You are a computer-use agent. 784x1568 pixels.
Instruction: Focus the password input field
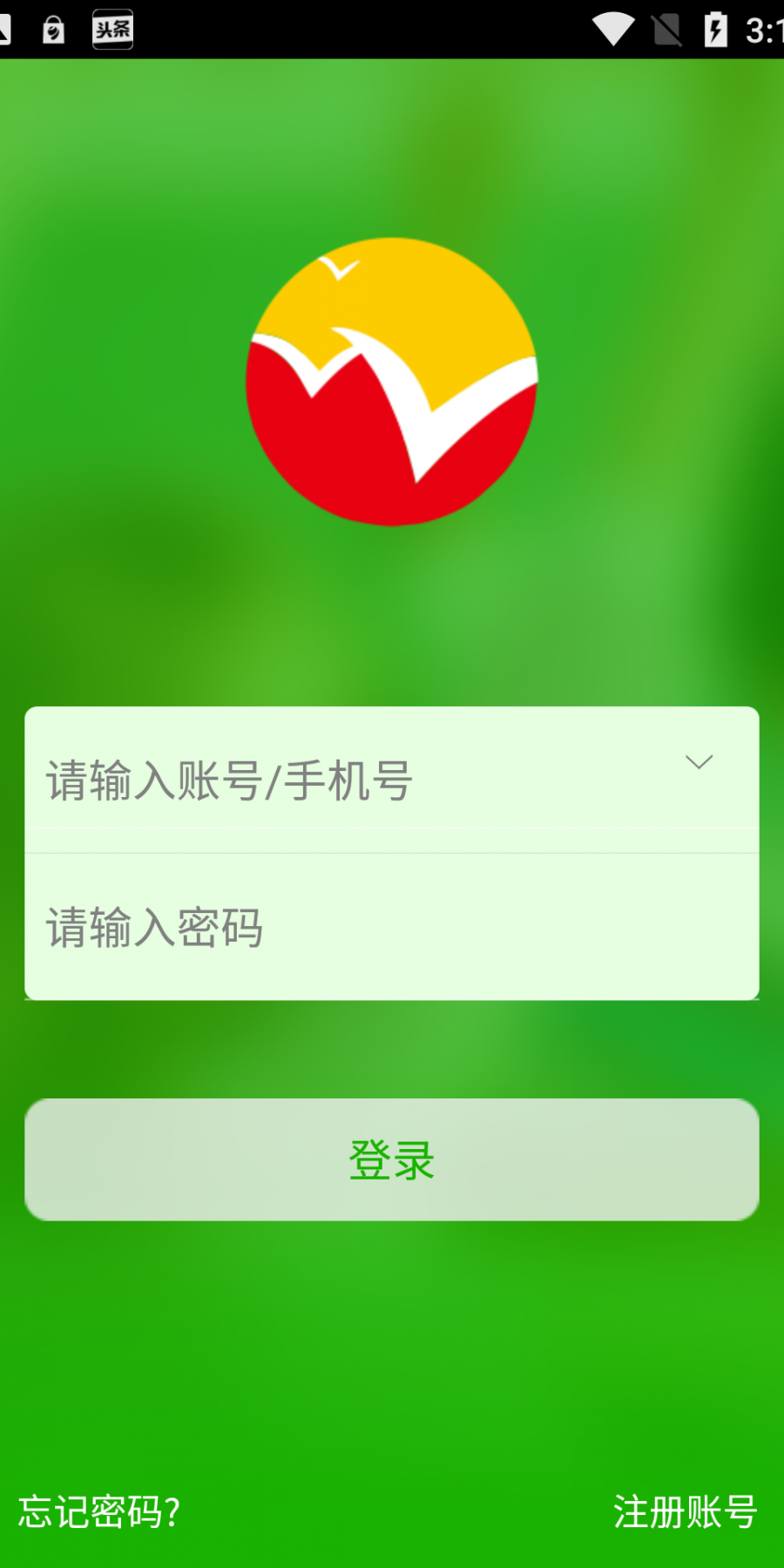(x=392, y=927)
